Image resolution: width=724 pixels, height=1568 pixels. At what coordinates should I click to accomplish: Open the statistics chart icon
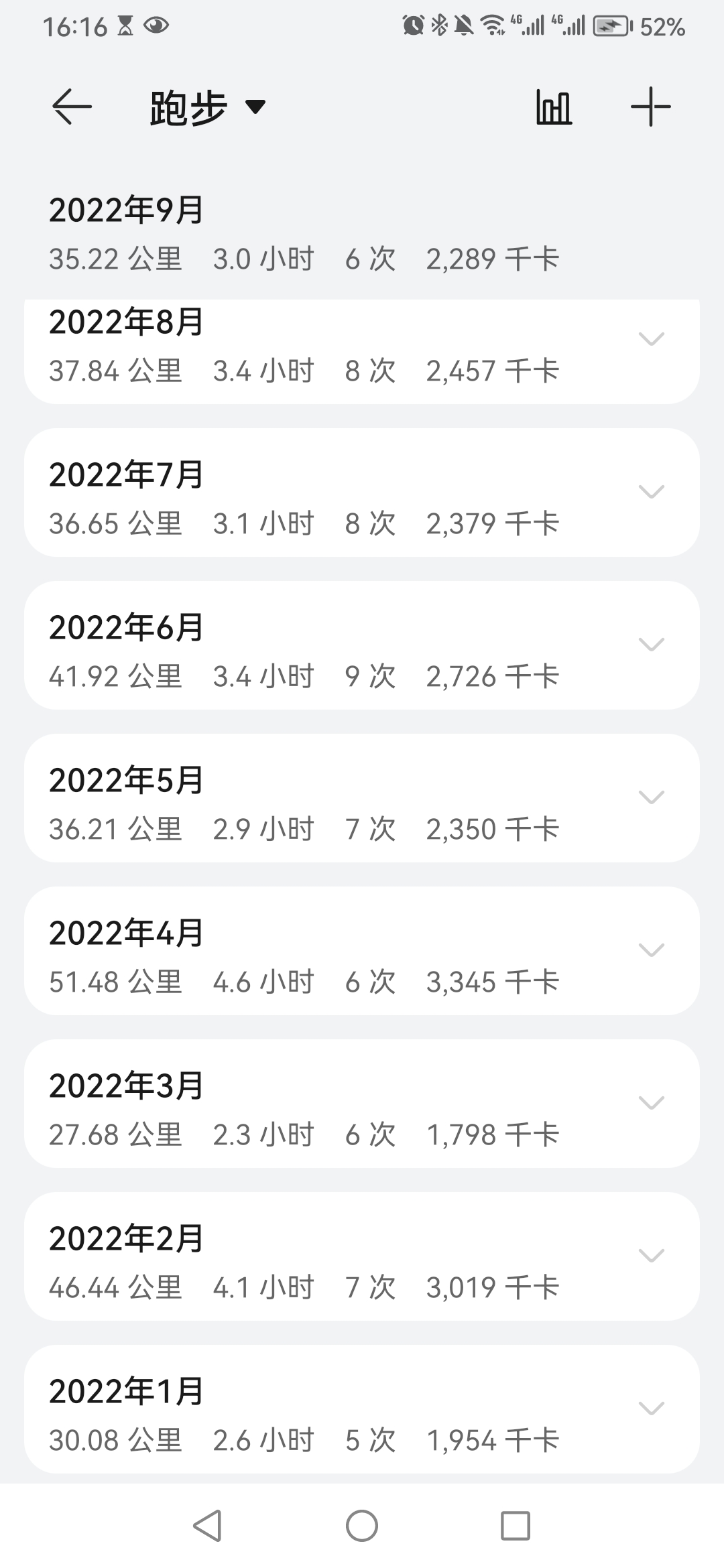[x=554, y=107]
